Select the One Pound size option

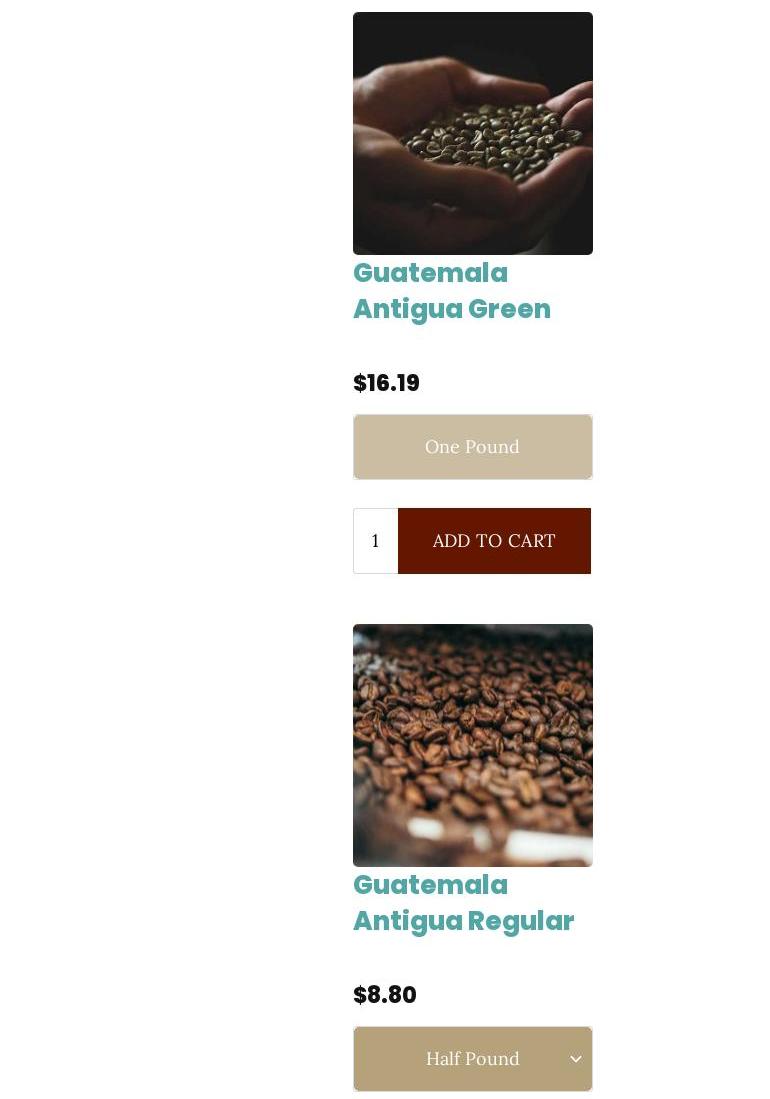coord(472,447)
